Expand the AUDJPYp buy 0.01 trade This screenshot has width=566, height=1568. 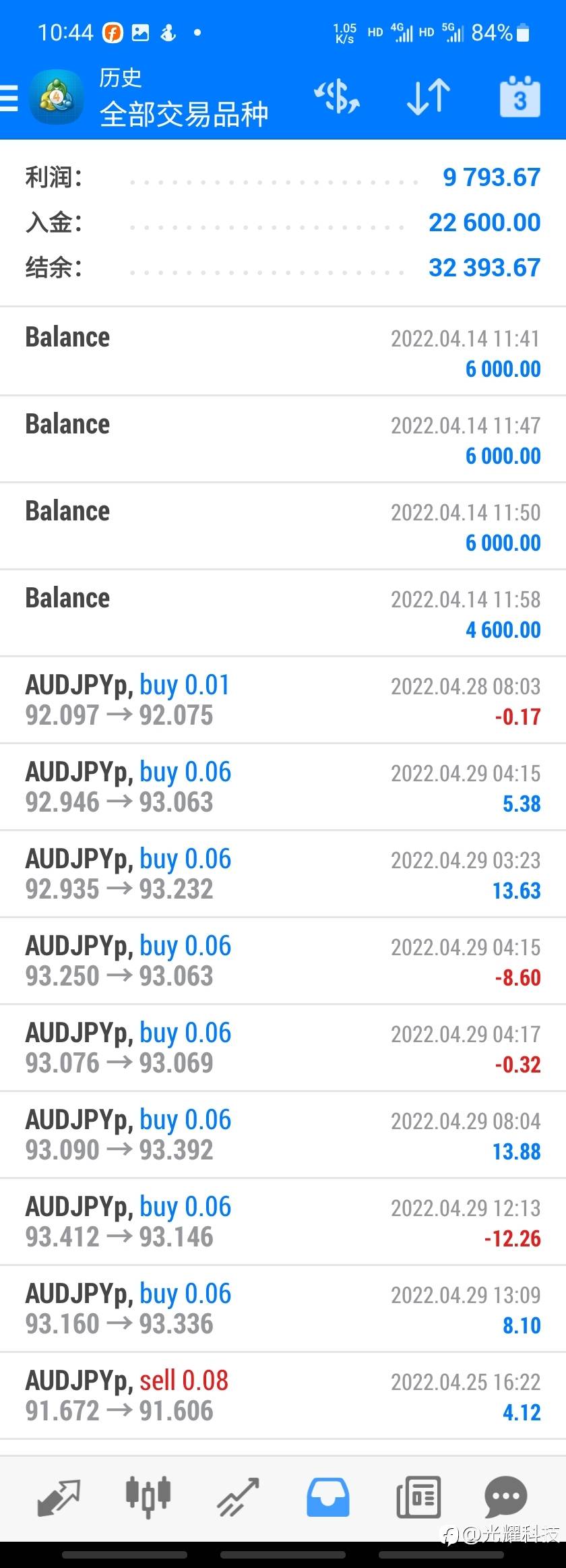coord(283,700)
